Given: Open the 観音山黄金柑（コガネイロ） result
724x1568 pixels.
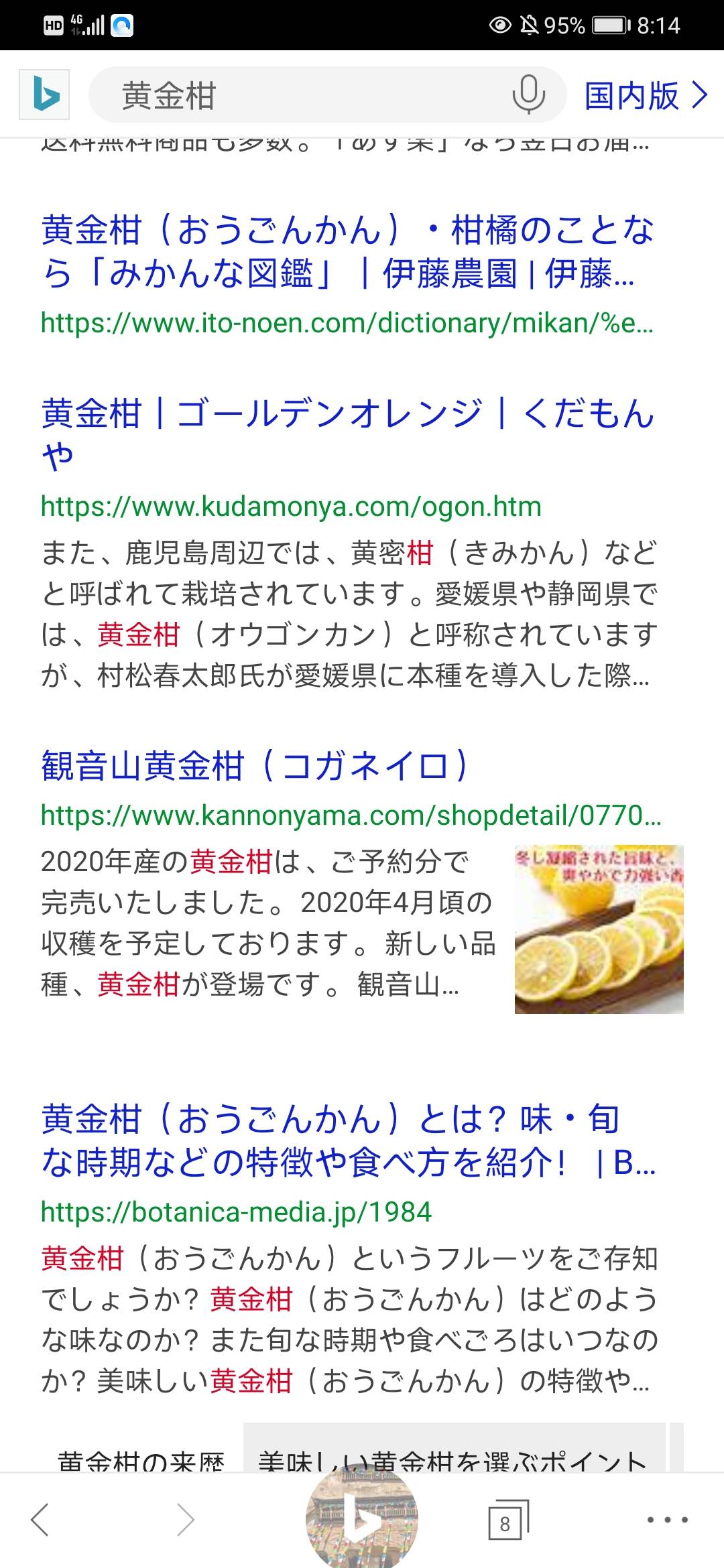Looking at the screenshot, I should pyautogui.click(x=255, y=765).
